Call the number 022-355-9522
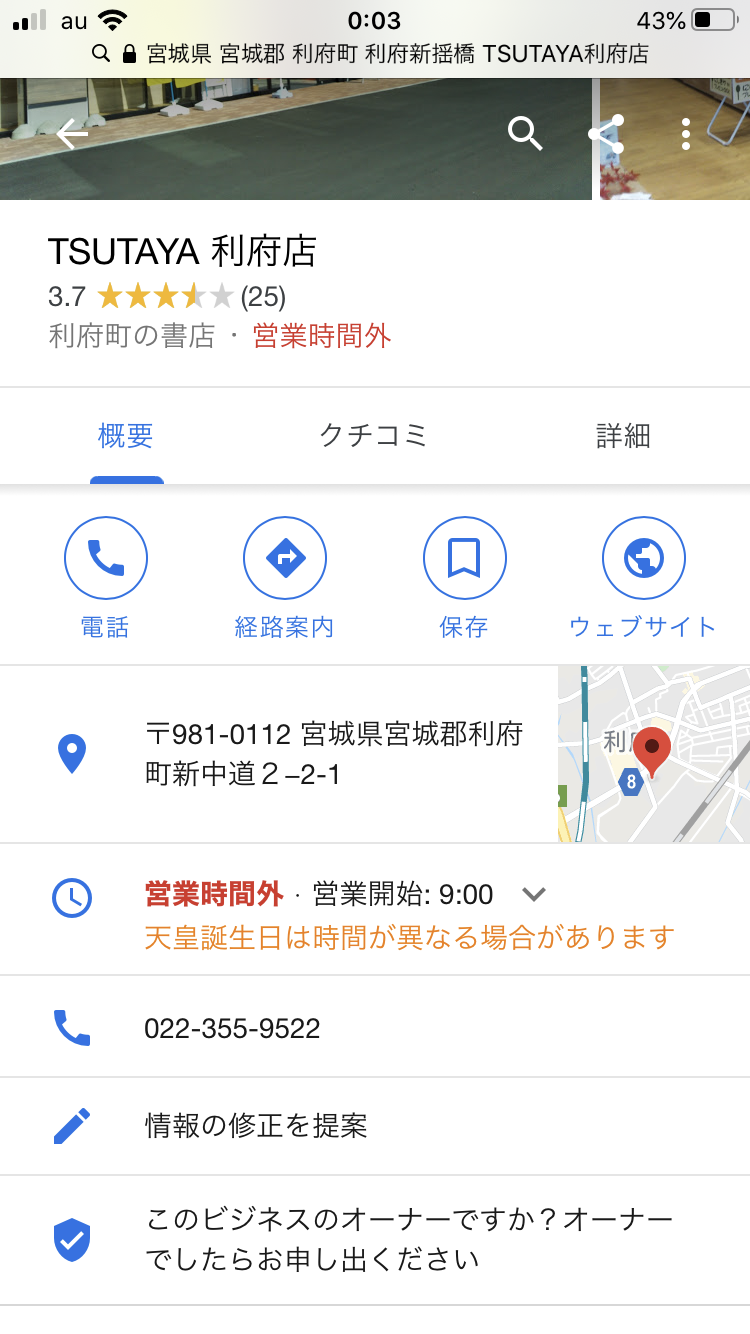 [x=232, y=1028]
